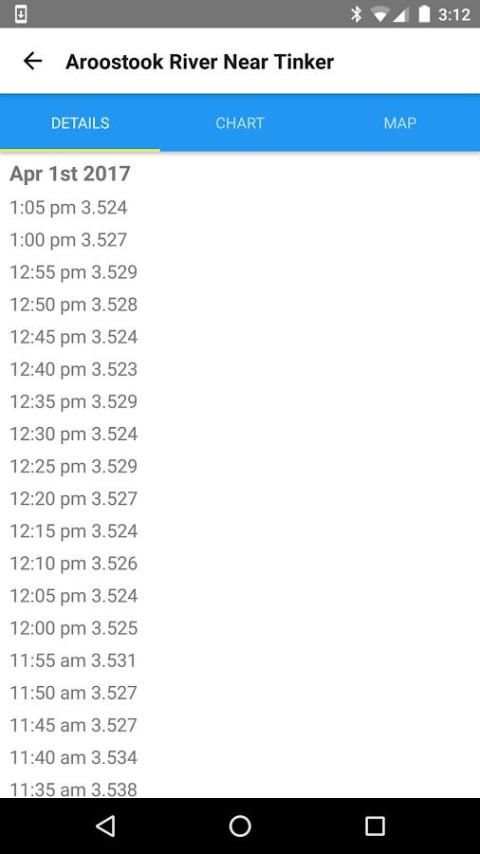Open the recent apps overview
Viewport: 480px width, 854px height.
(374, 826)
